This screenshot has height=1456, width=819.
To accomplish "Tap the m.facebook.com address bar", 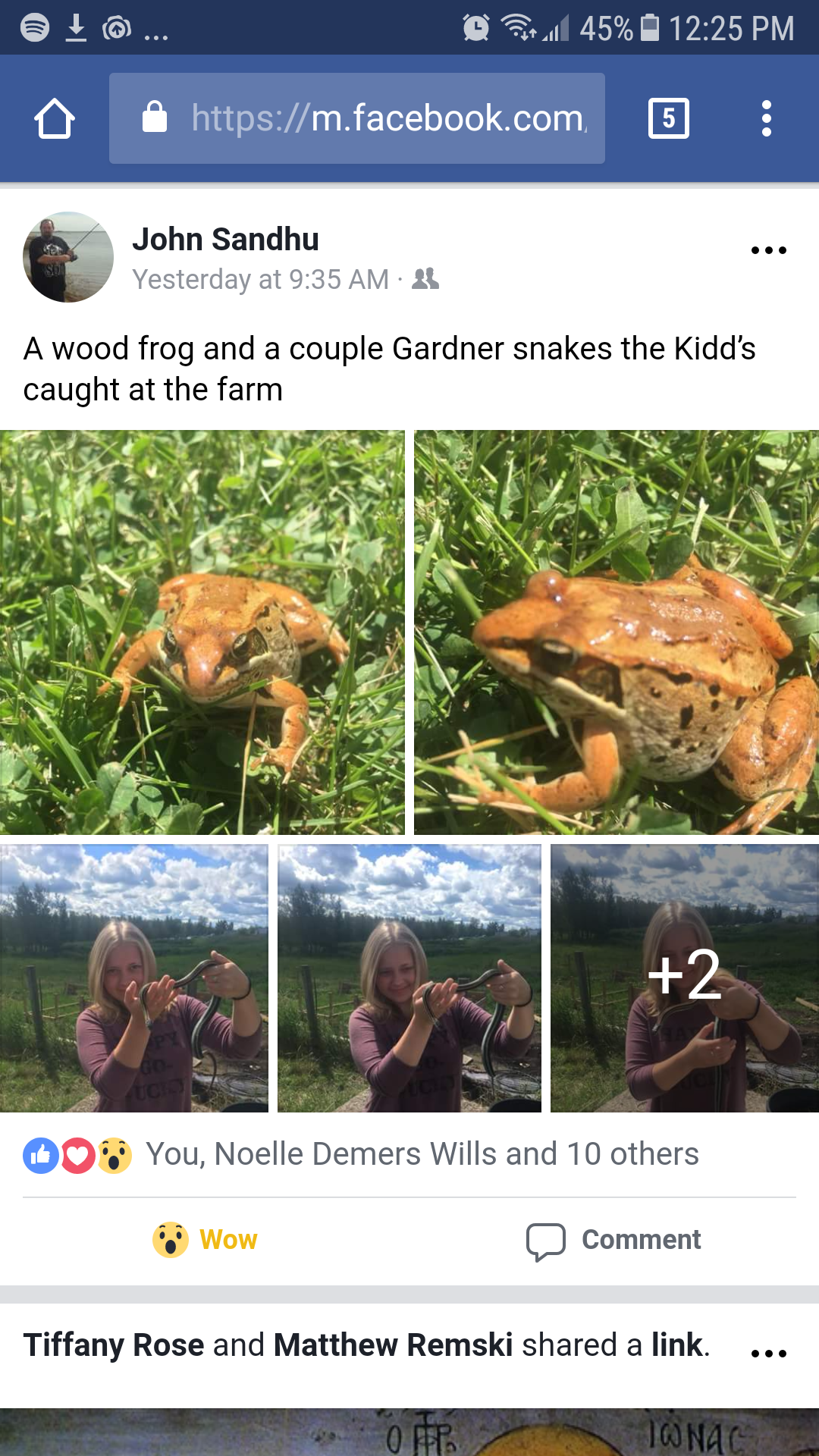I will (x=357, y=118).
